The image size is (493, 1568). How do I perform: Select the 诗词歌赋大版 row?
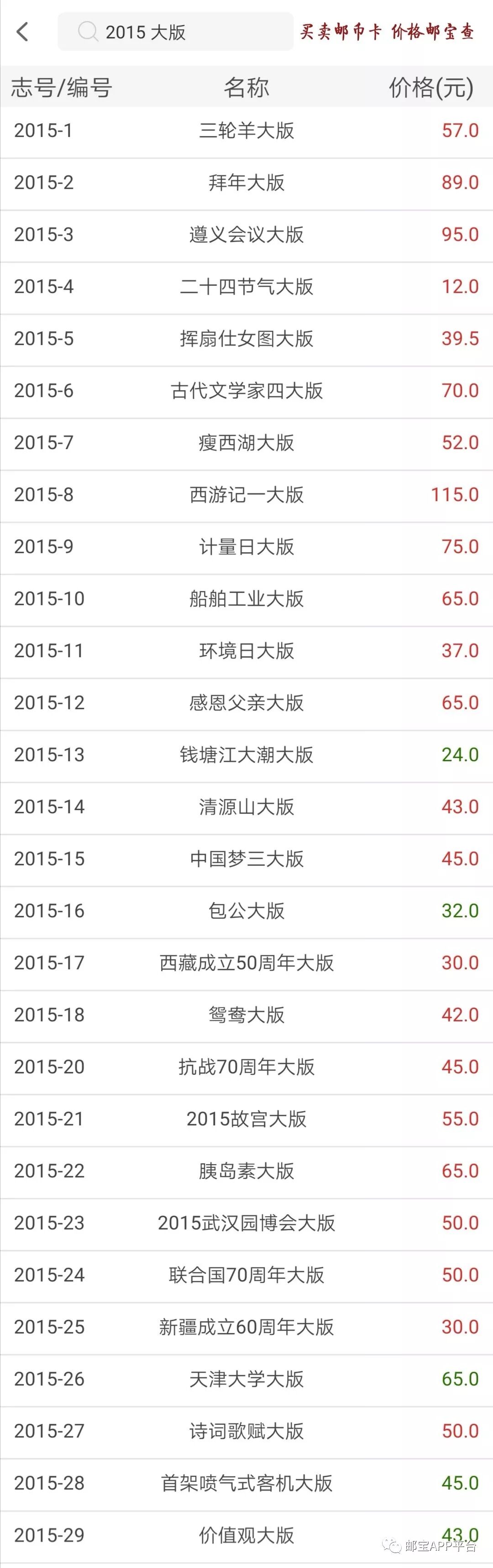(246, 1431)
